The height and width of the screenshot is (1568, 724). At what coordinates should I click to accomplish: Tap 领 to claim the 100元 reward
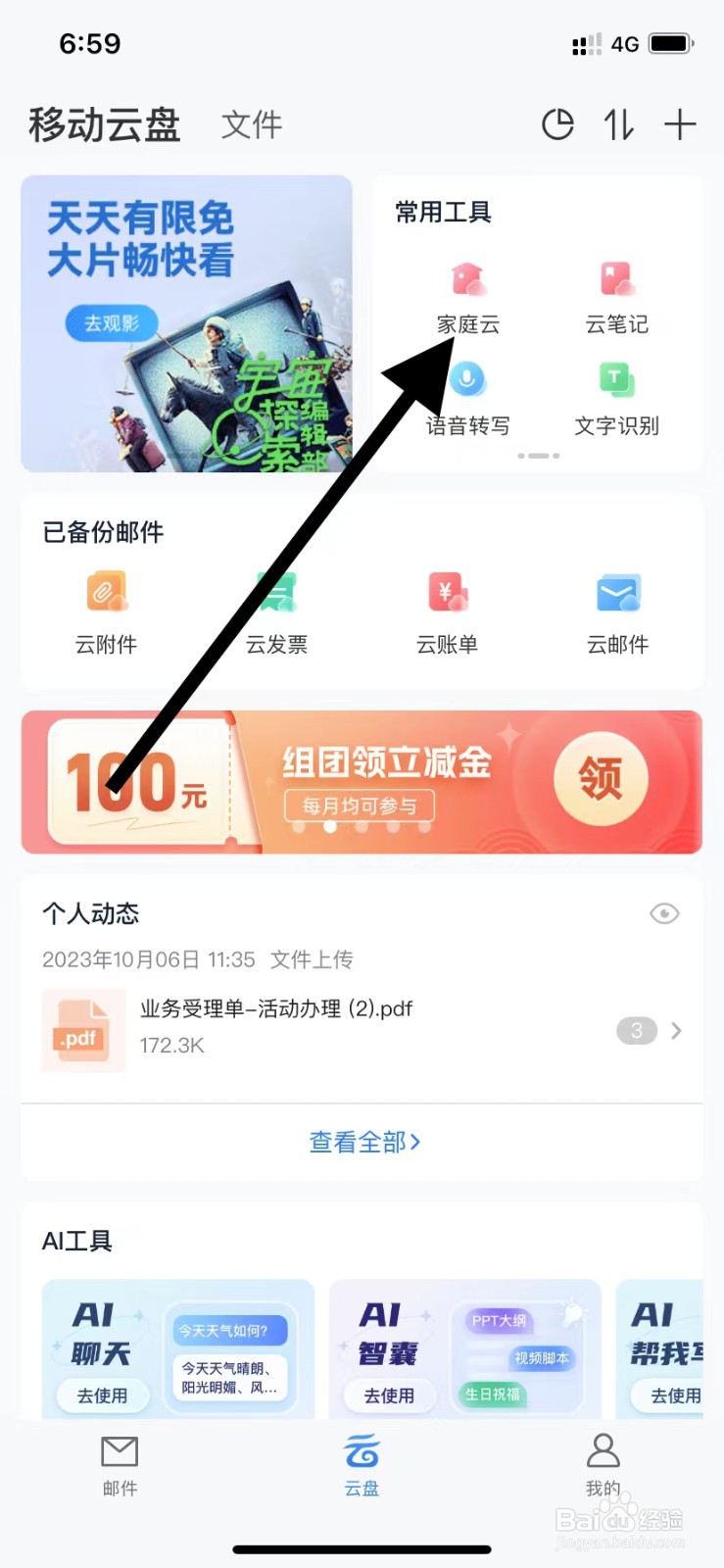coord(599,779)
